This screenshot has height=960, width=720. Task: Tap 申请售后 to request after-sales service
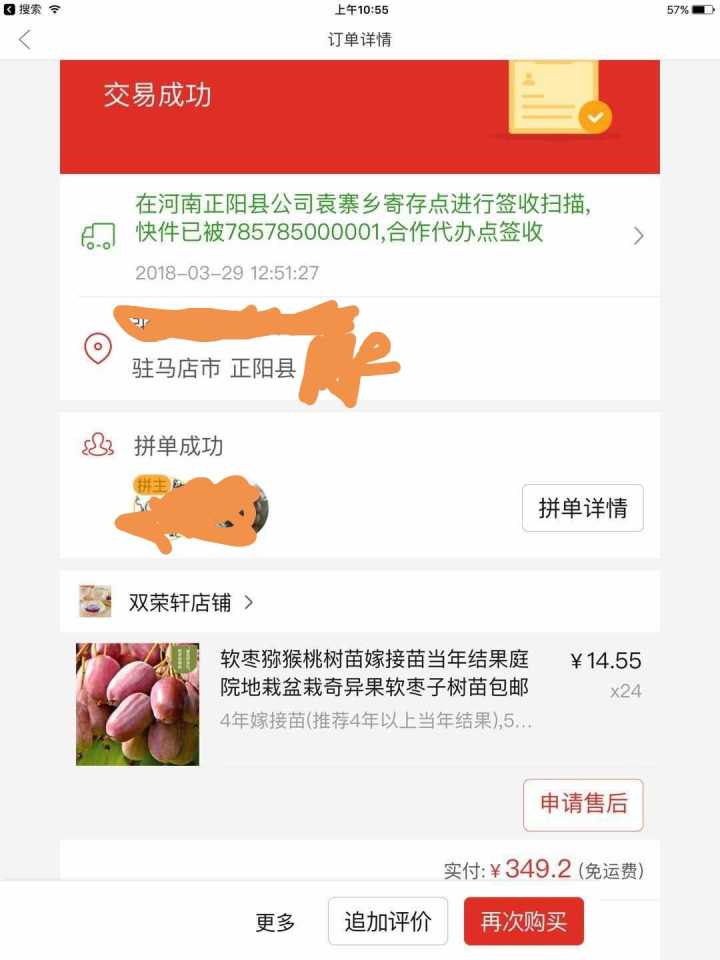[x=582, y=804]
